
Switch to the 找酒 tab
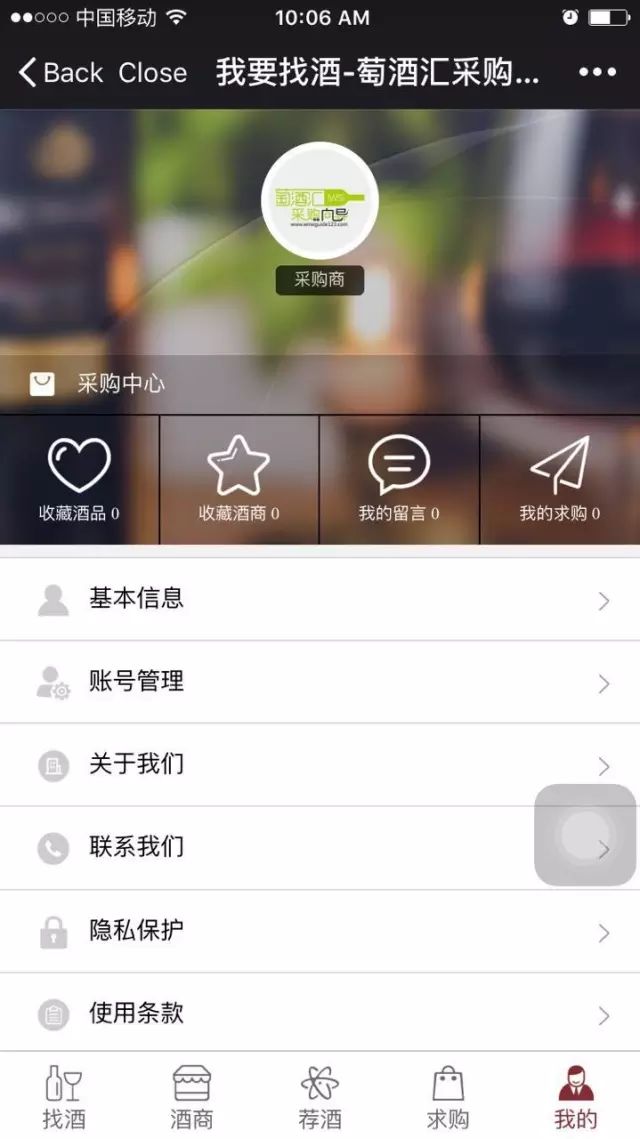[x=64, y=1096]
